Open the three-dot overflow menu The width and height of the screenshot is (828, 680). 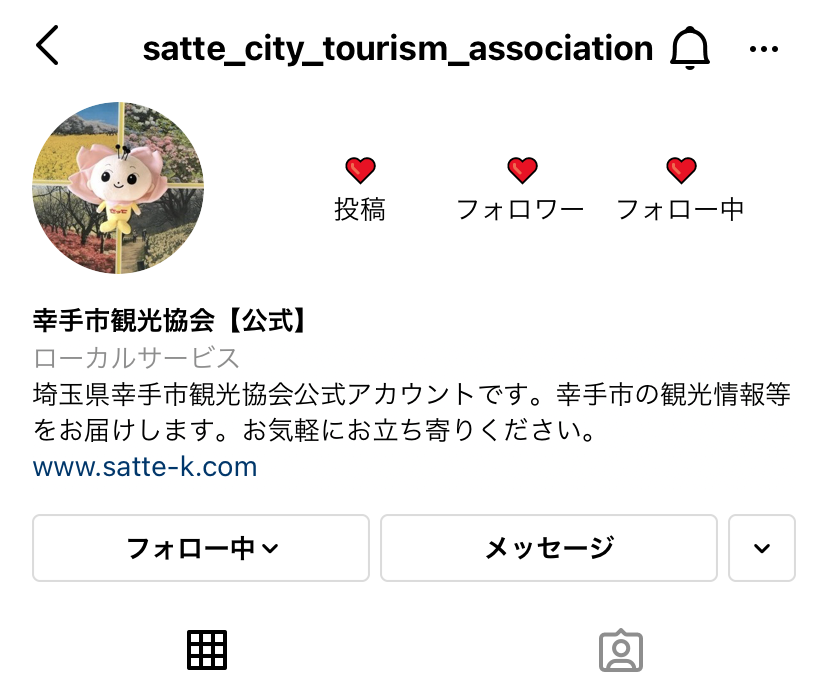(x=763, y=48)
